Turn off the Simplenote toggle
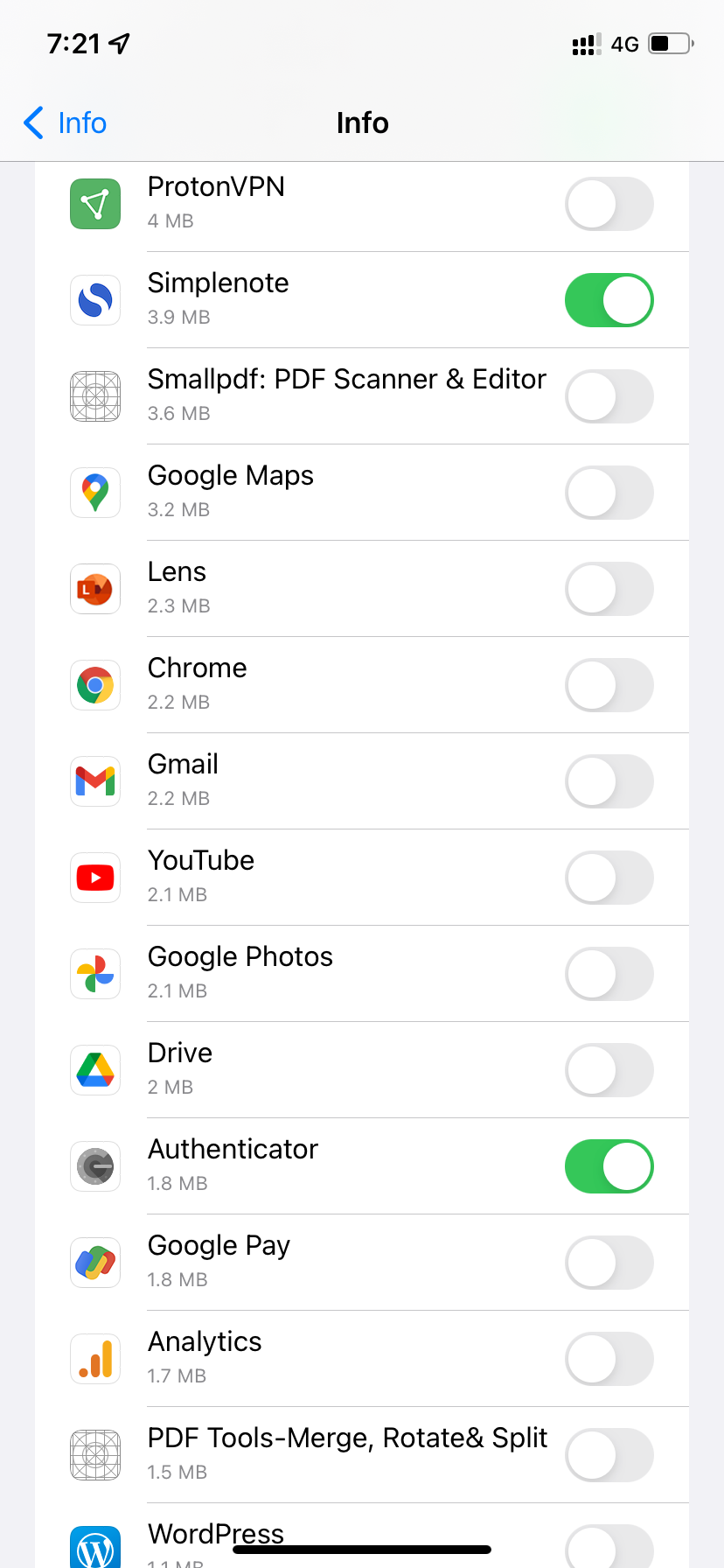This screenshot has width=724, height=1568. (609, 300)
